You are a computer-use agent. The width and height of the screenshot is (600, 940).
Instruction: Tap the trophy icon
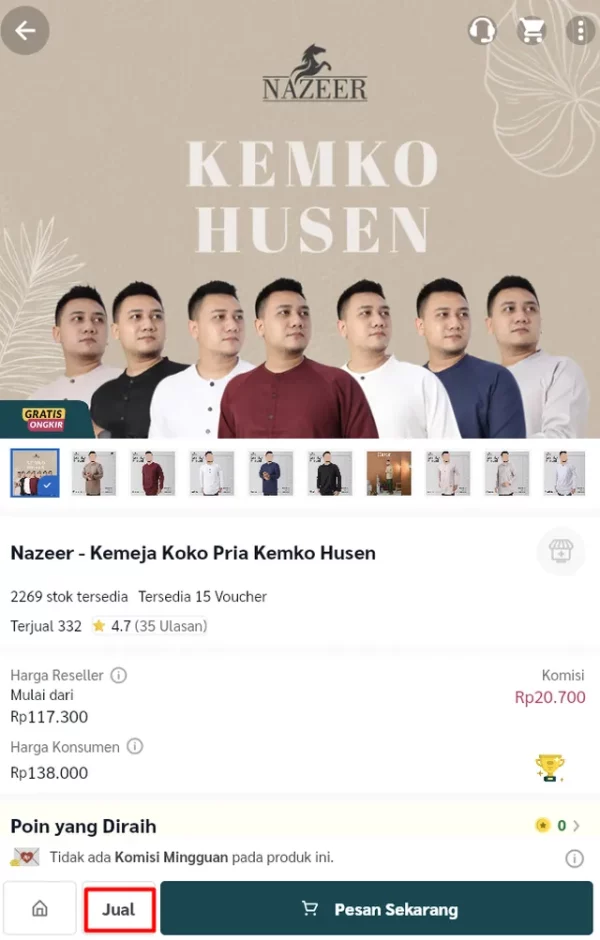coord(549,767)
